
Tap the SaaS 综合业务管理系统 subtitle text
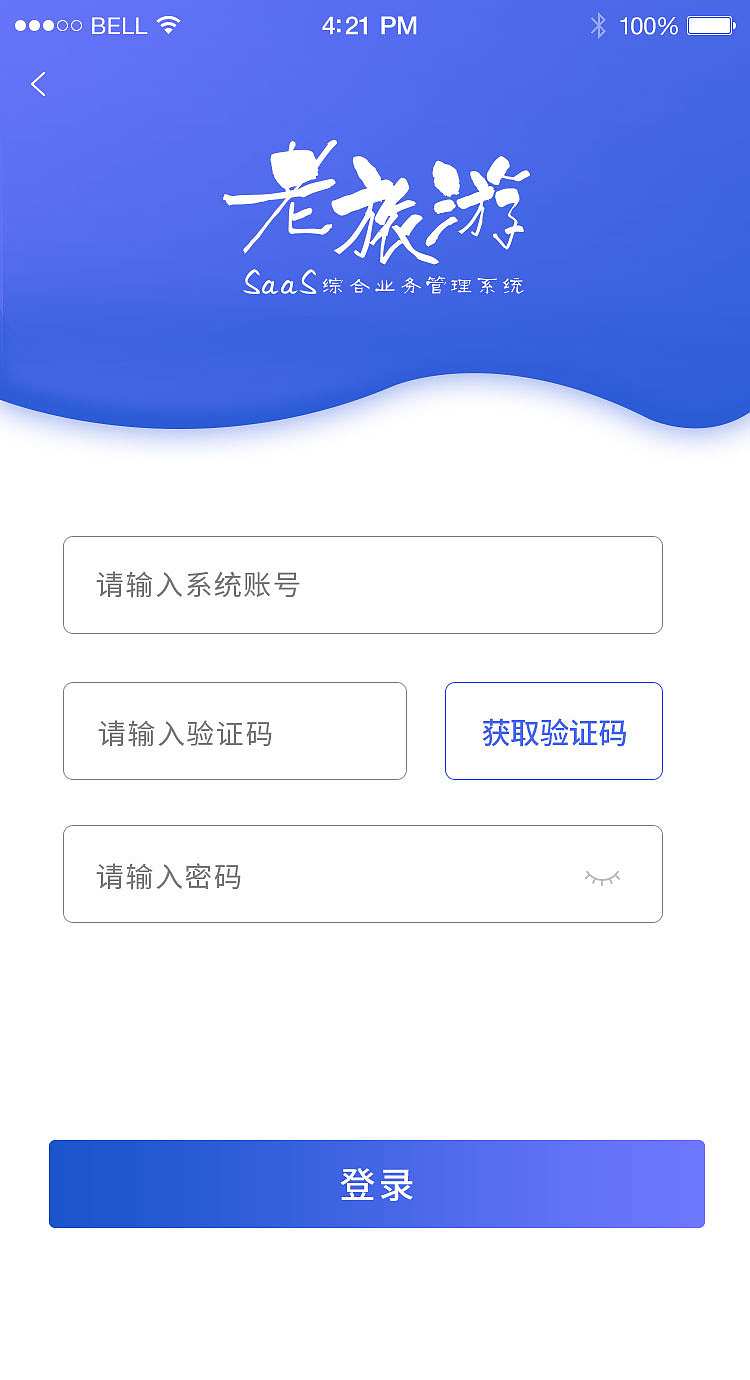point(380,283)
